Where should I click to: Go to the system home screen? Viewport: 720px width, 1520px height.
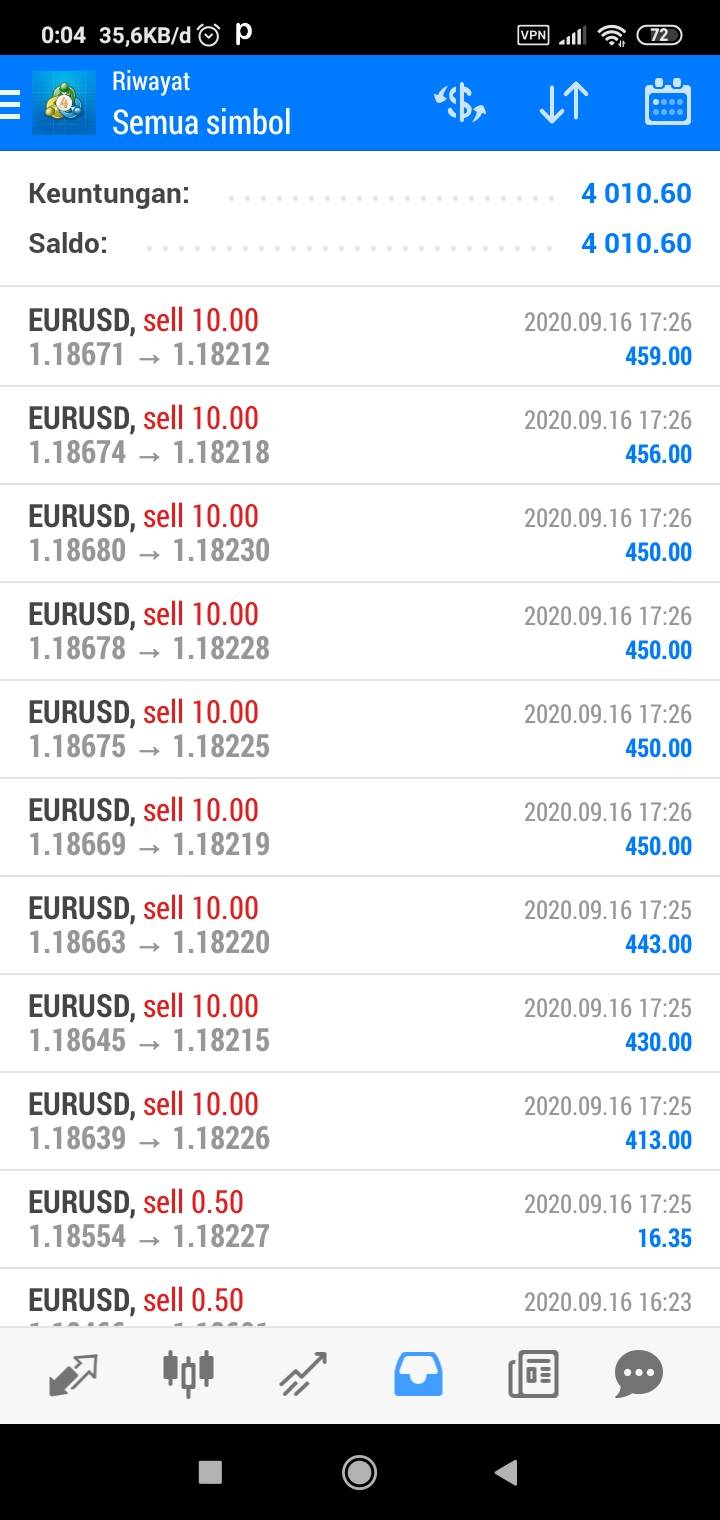click(x=359, y=1471)
